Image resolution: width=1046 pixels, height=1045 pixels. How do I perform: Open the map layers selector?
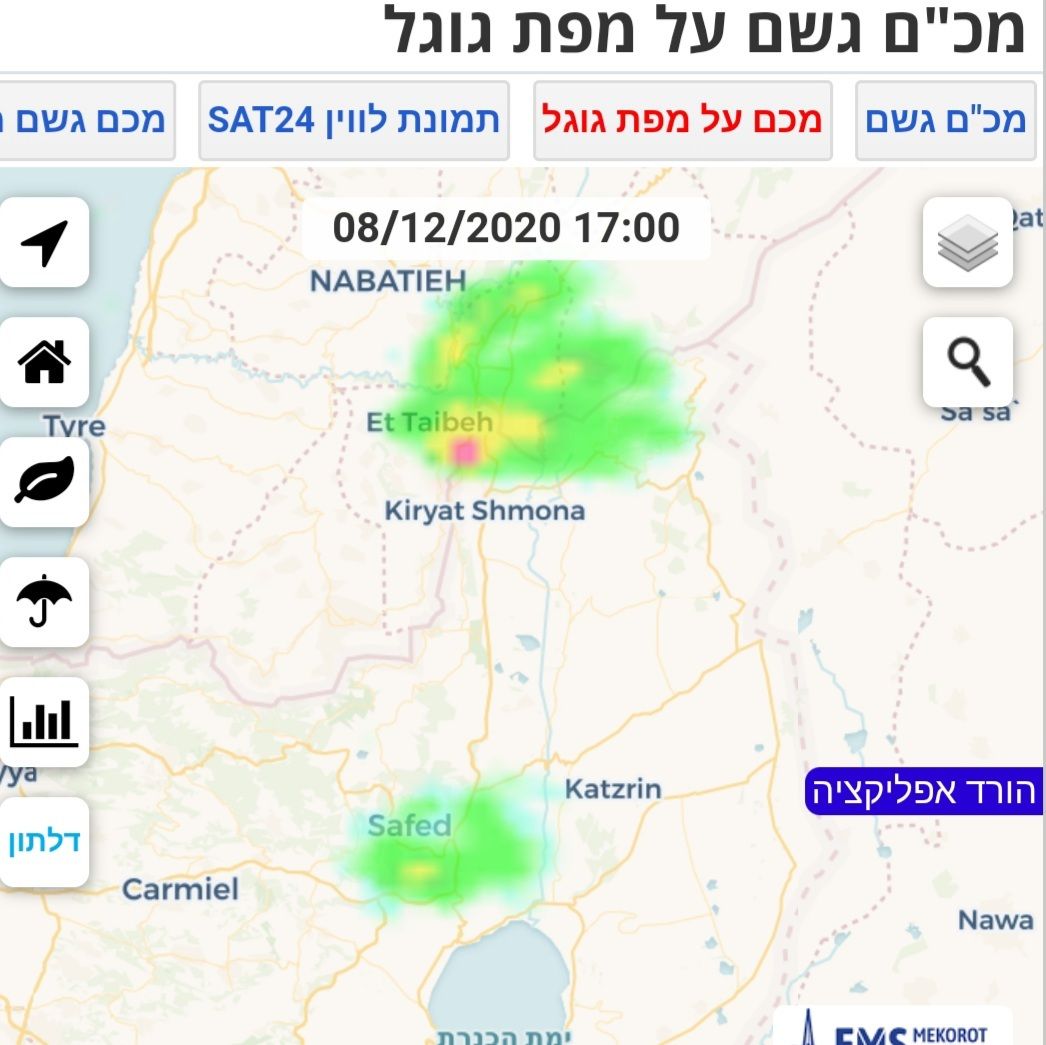tap(967, 243)
